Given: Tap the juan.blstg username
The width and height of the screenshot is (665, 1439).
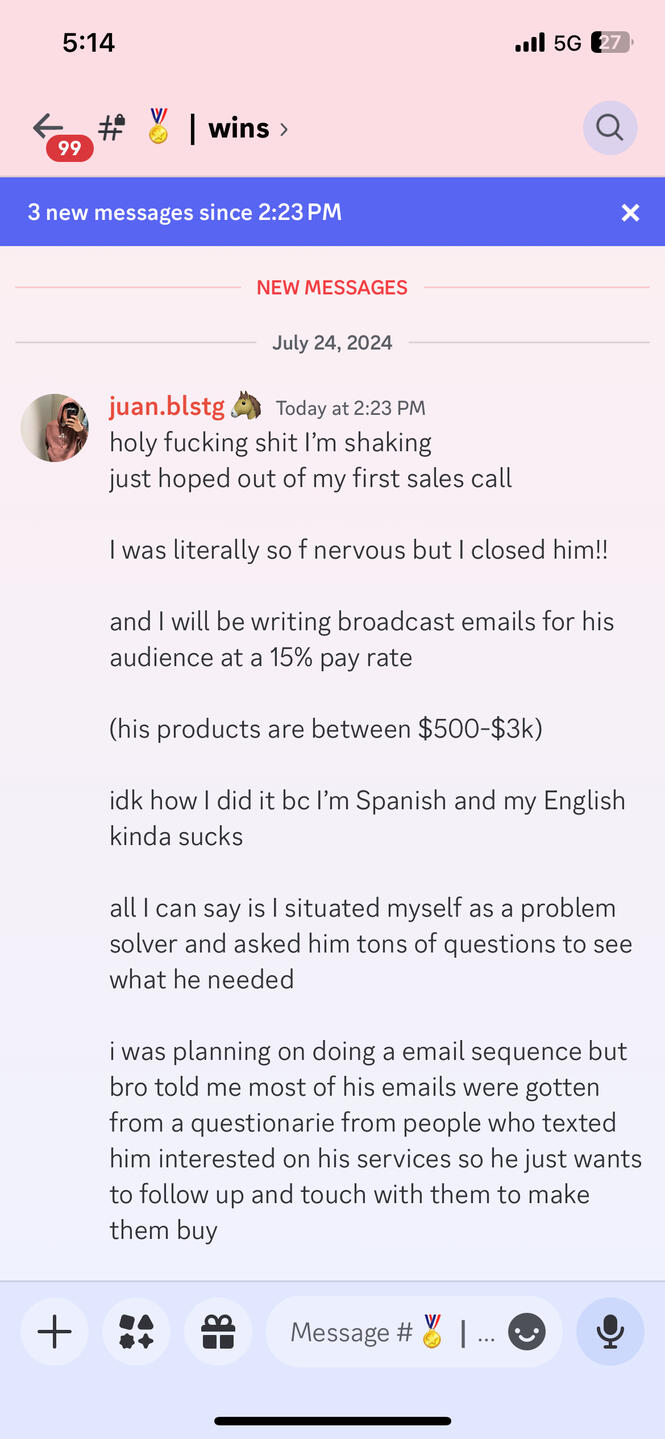Looking at the screenshot, I should tap(167, 407).
